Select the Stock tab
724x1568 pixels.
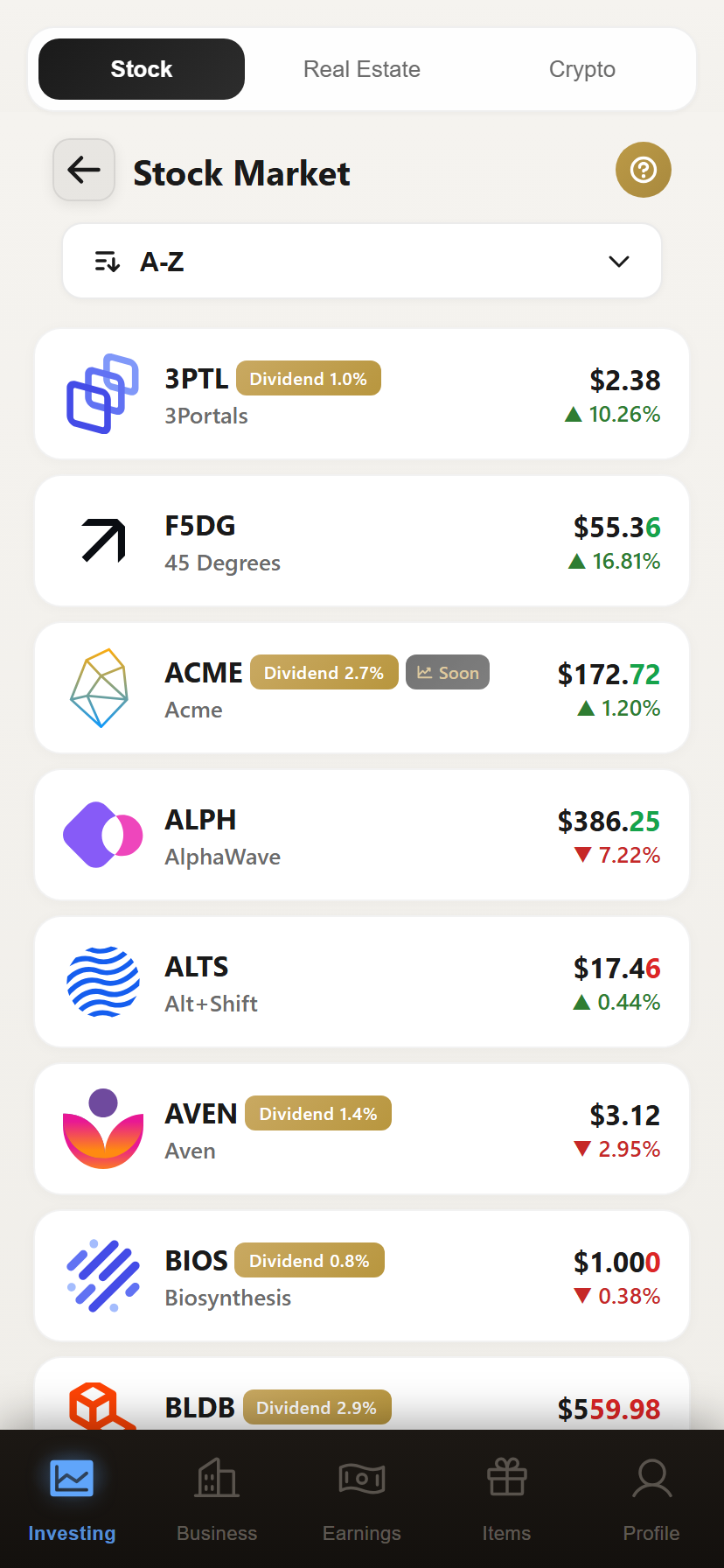[x=142, y=69]
